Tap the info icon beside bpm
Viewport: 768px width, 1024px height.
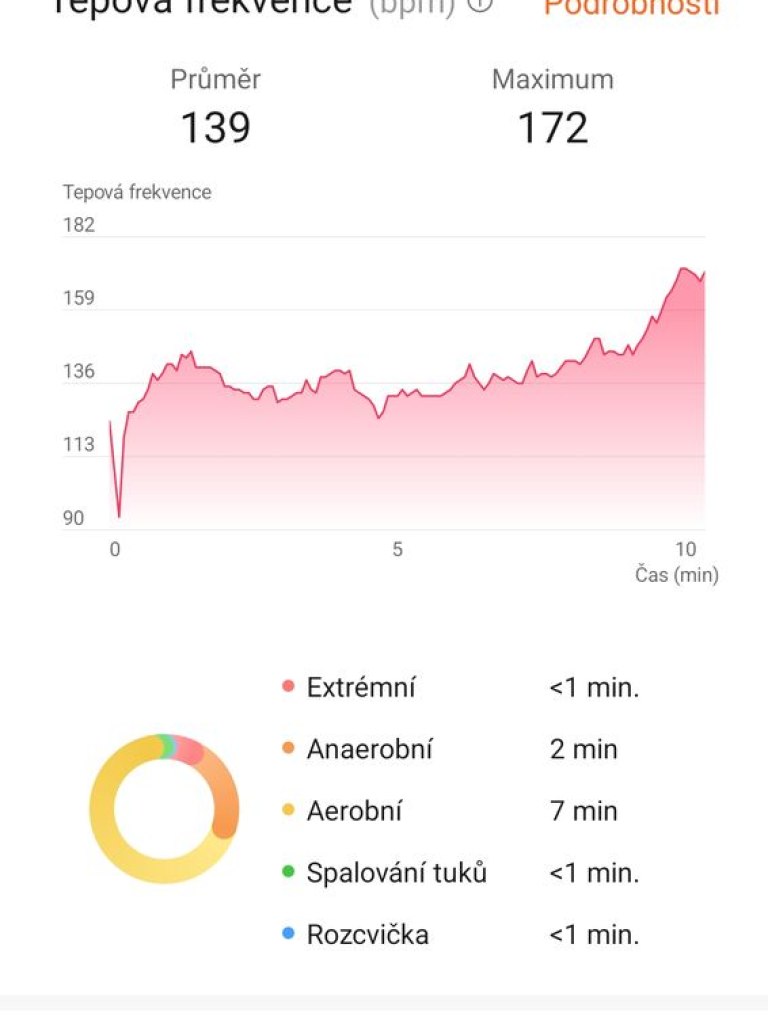coord(481,4)
